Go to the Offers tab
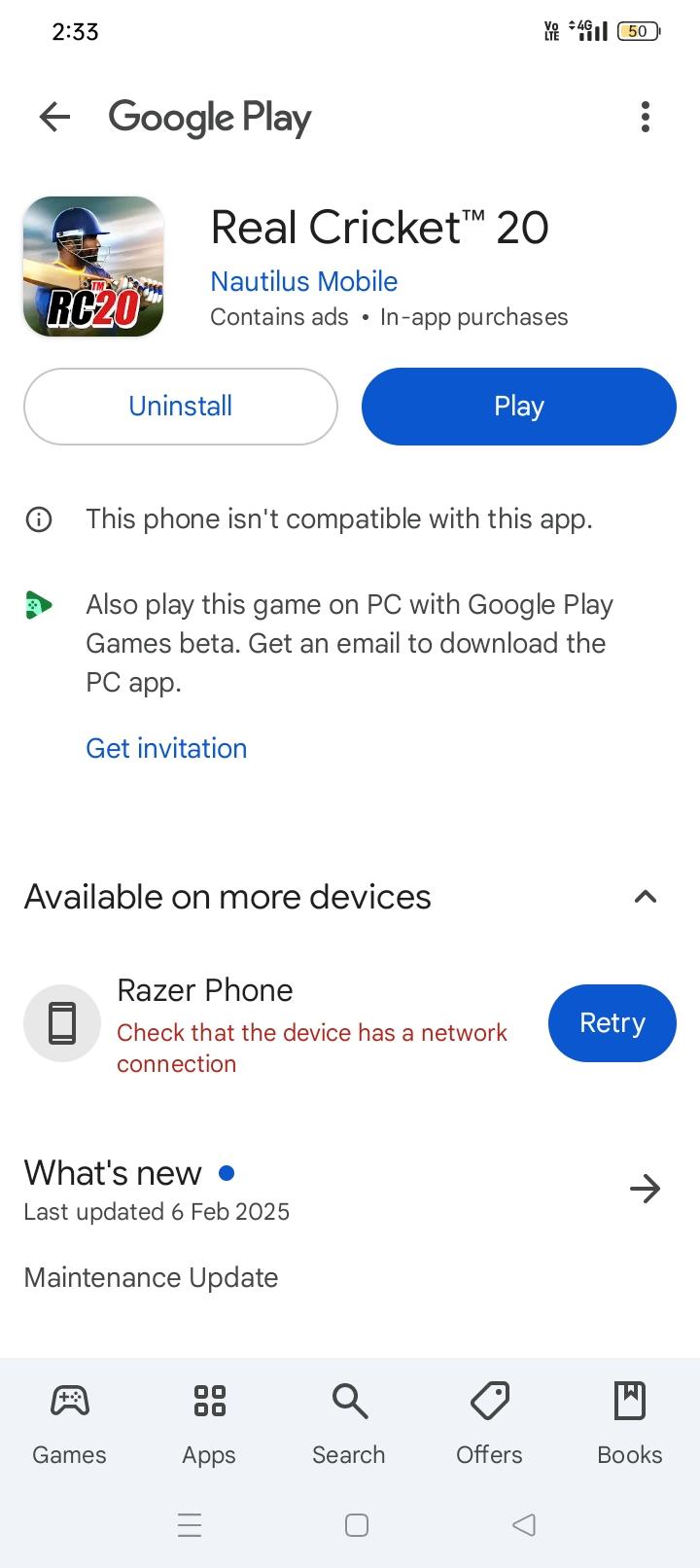 [489, 1425]
